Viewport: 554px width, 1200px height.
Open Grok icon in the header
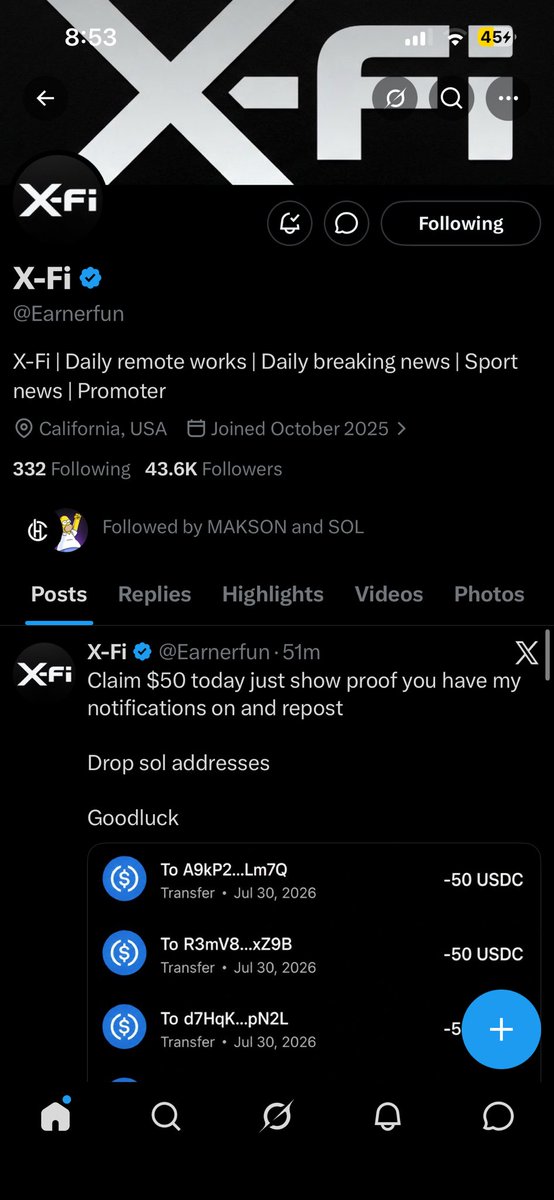click(394, 98)
